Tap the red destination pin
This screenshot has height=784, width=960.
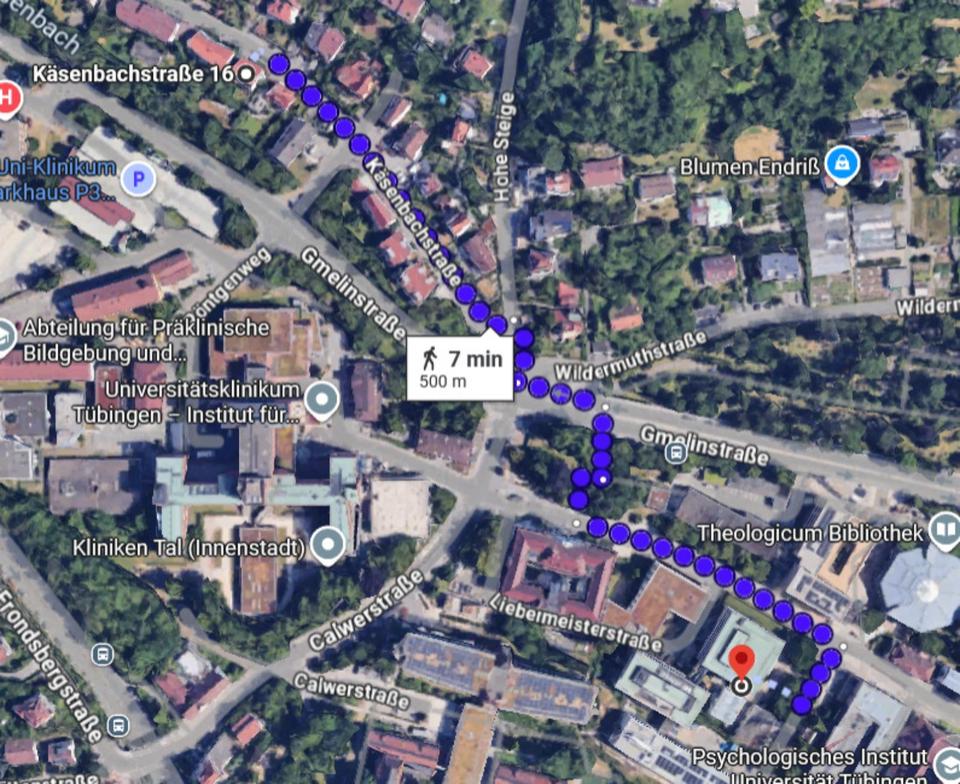click(x=741, y=663)
